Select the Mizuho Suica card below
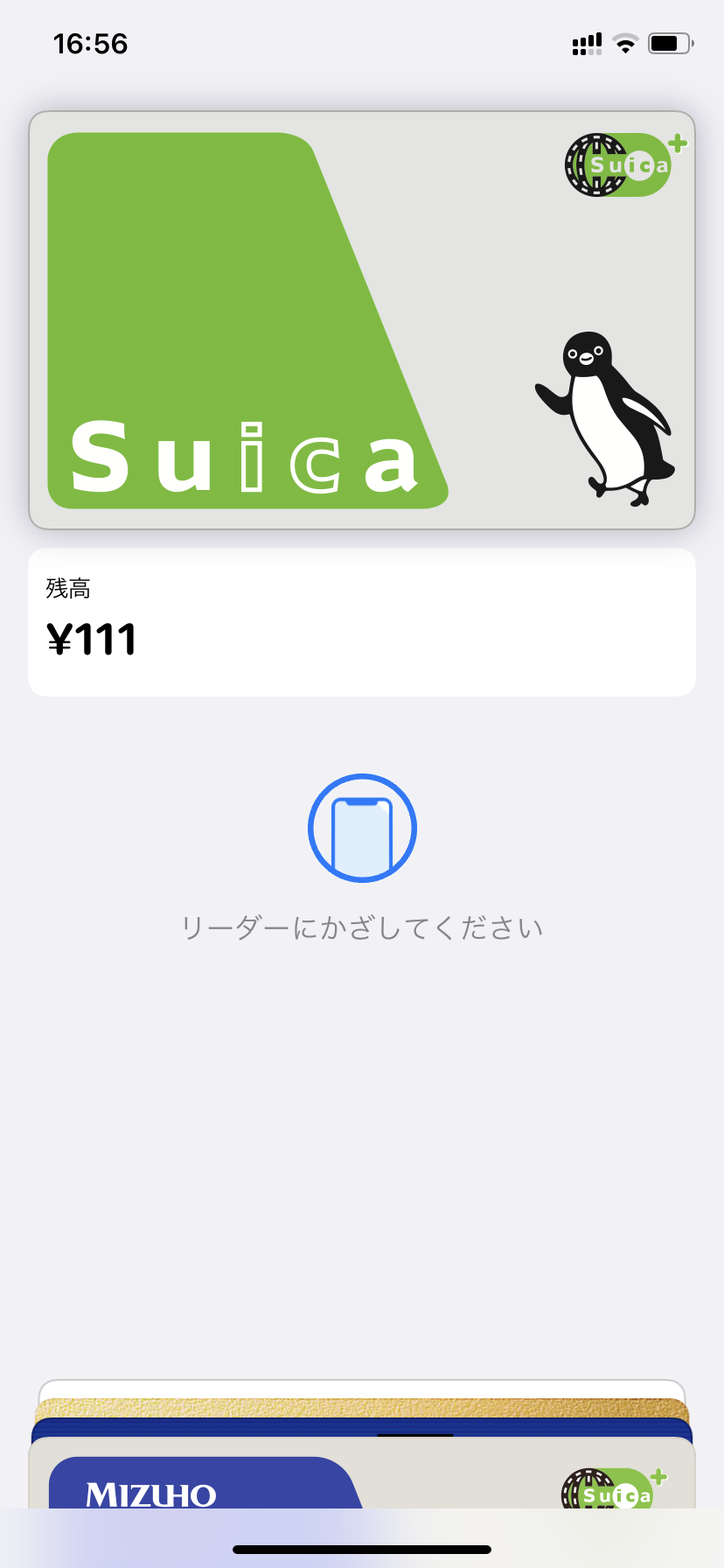 point(362,1473)
